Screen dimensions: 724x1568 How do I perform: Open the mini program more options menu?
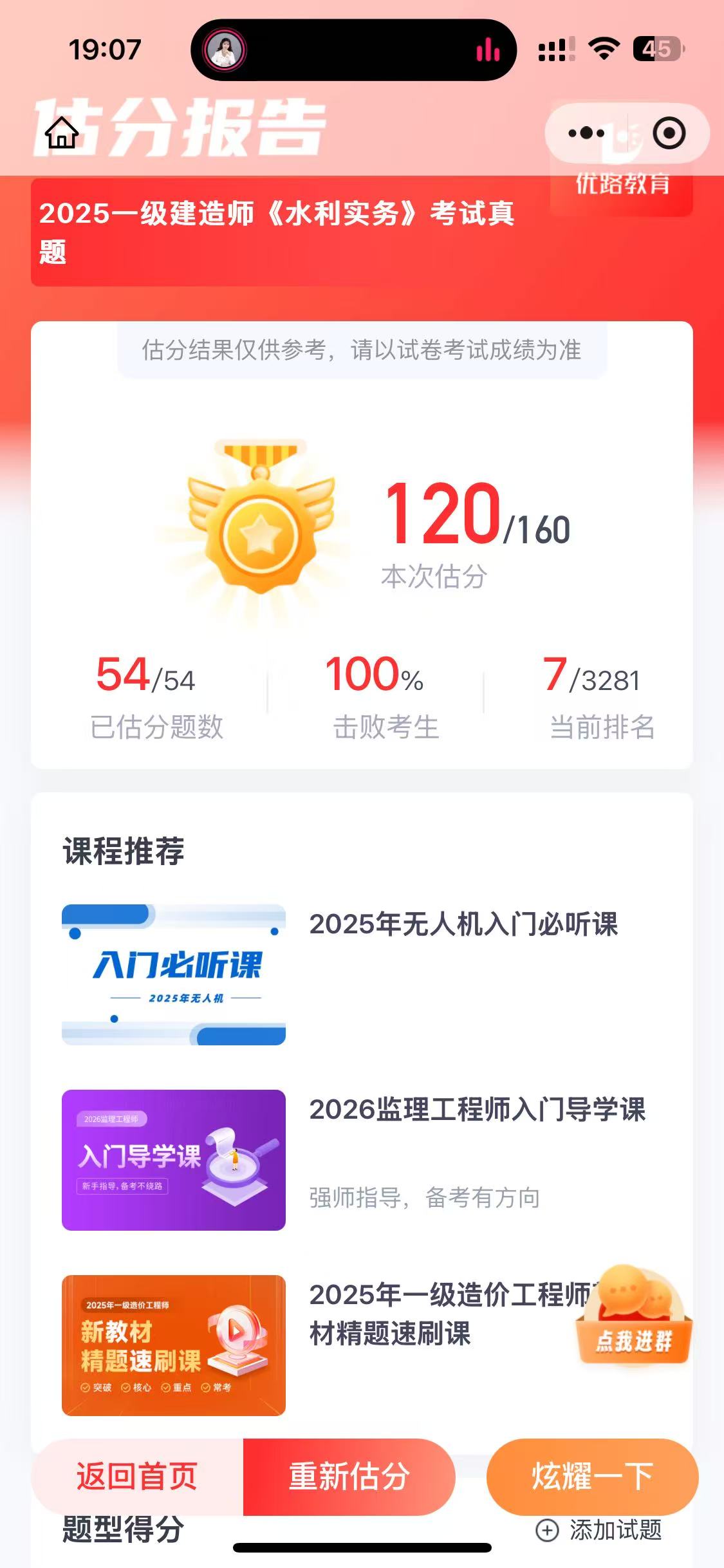tap(586, 133)
